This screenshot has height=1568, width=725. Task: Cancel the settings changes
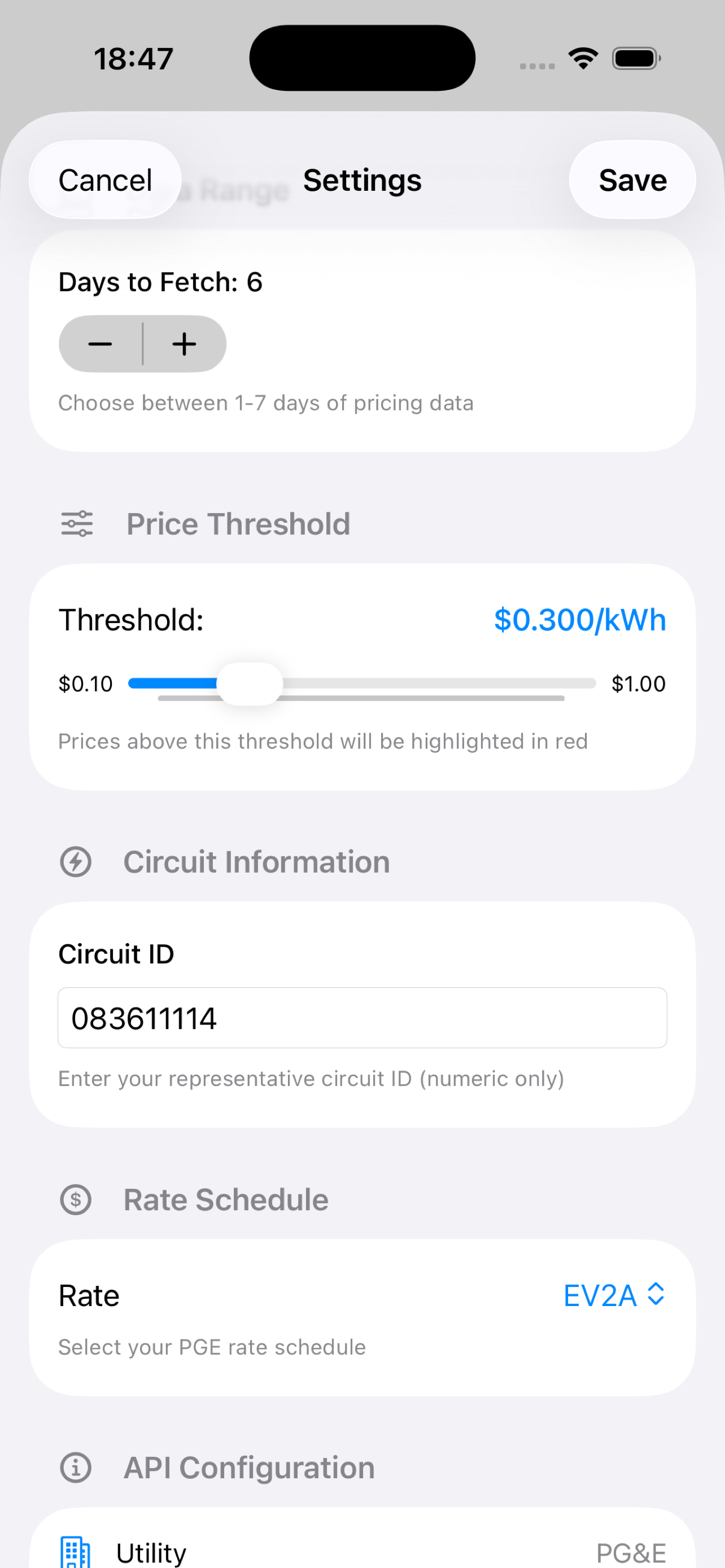coord(104,179)
